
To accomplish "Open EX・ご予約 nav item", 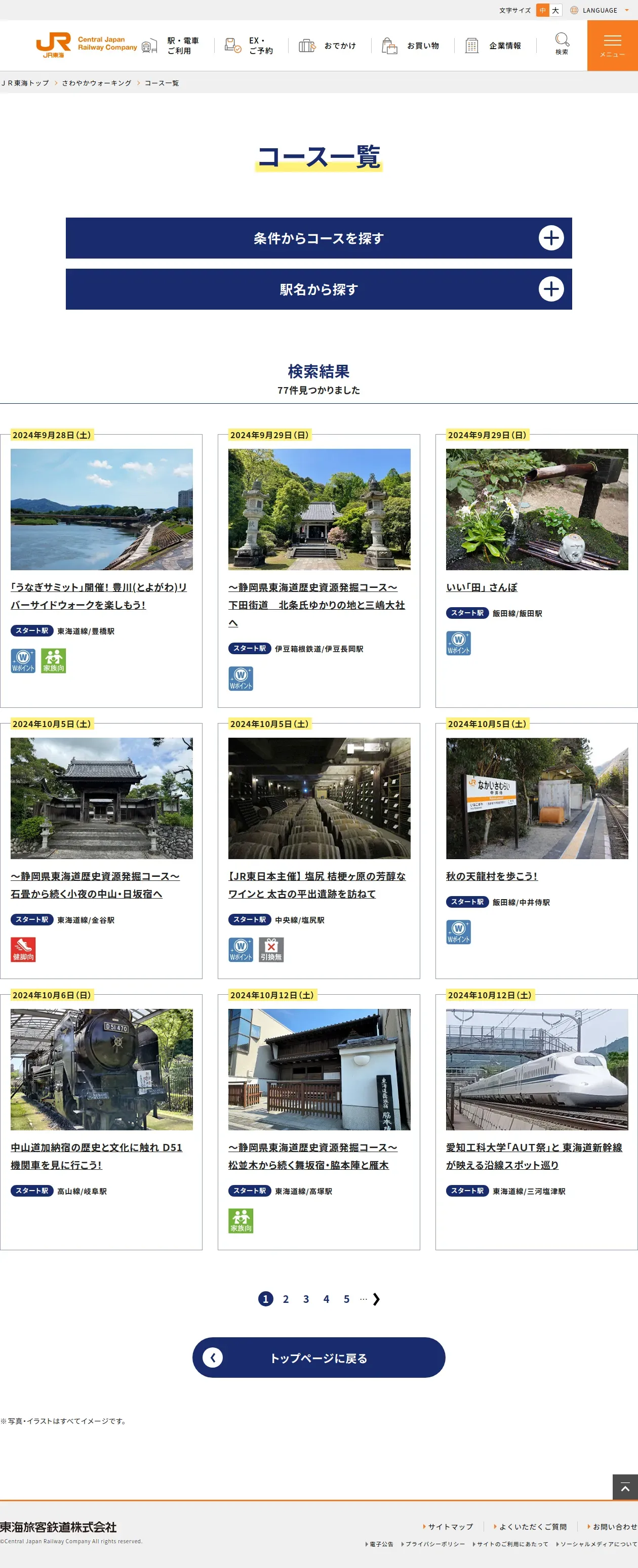I will coord(250,46).
